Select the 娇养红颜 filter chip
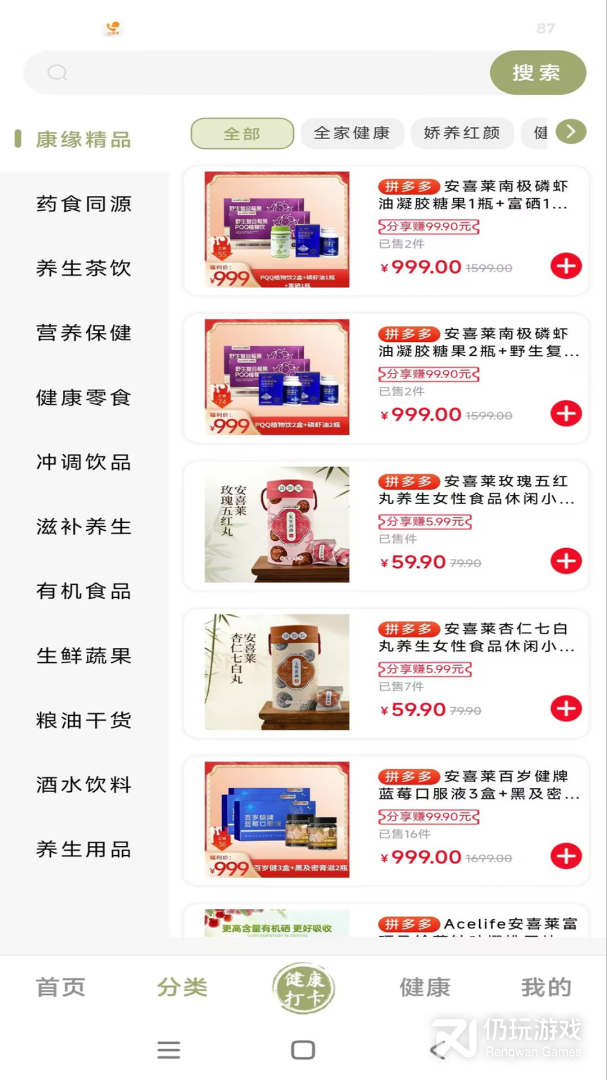This screenshot has height=1080, width=607. click(462, 133)
